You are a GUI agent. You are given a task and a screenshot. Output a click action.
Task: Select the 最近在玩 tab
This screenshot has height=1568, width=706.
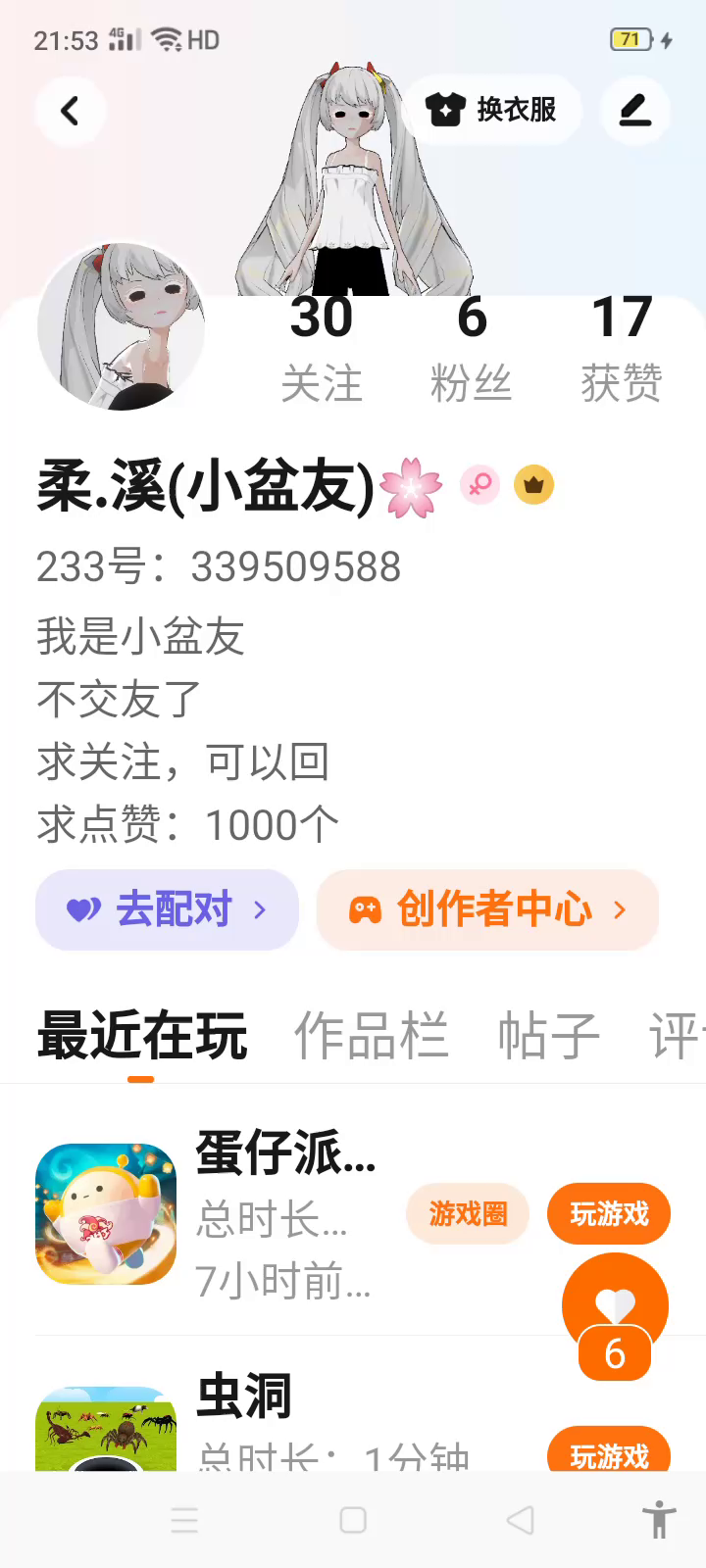click(141, 1037)
